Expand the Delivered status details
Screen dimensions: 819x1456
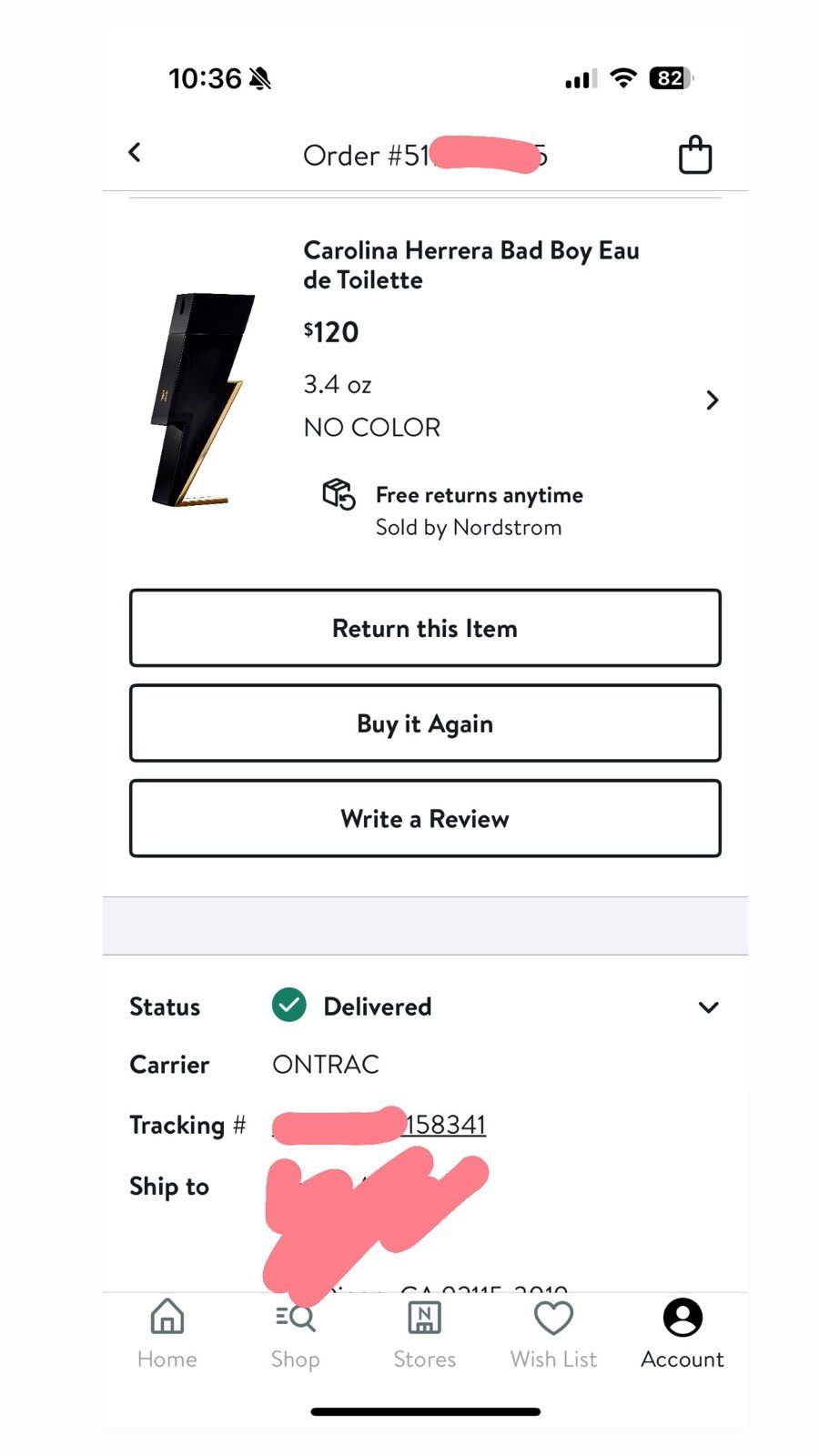pyautogui.click(x=708, y=1007)
